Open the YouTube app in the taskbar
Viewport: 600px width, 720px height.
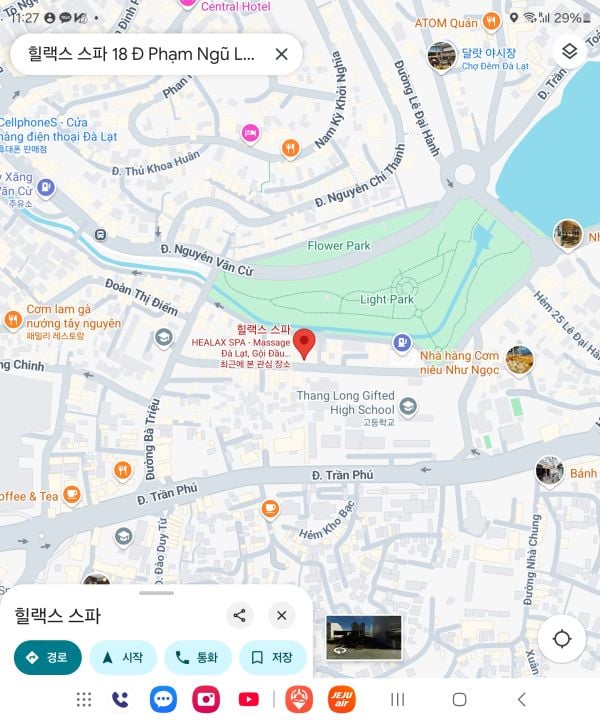point(249,699)
